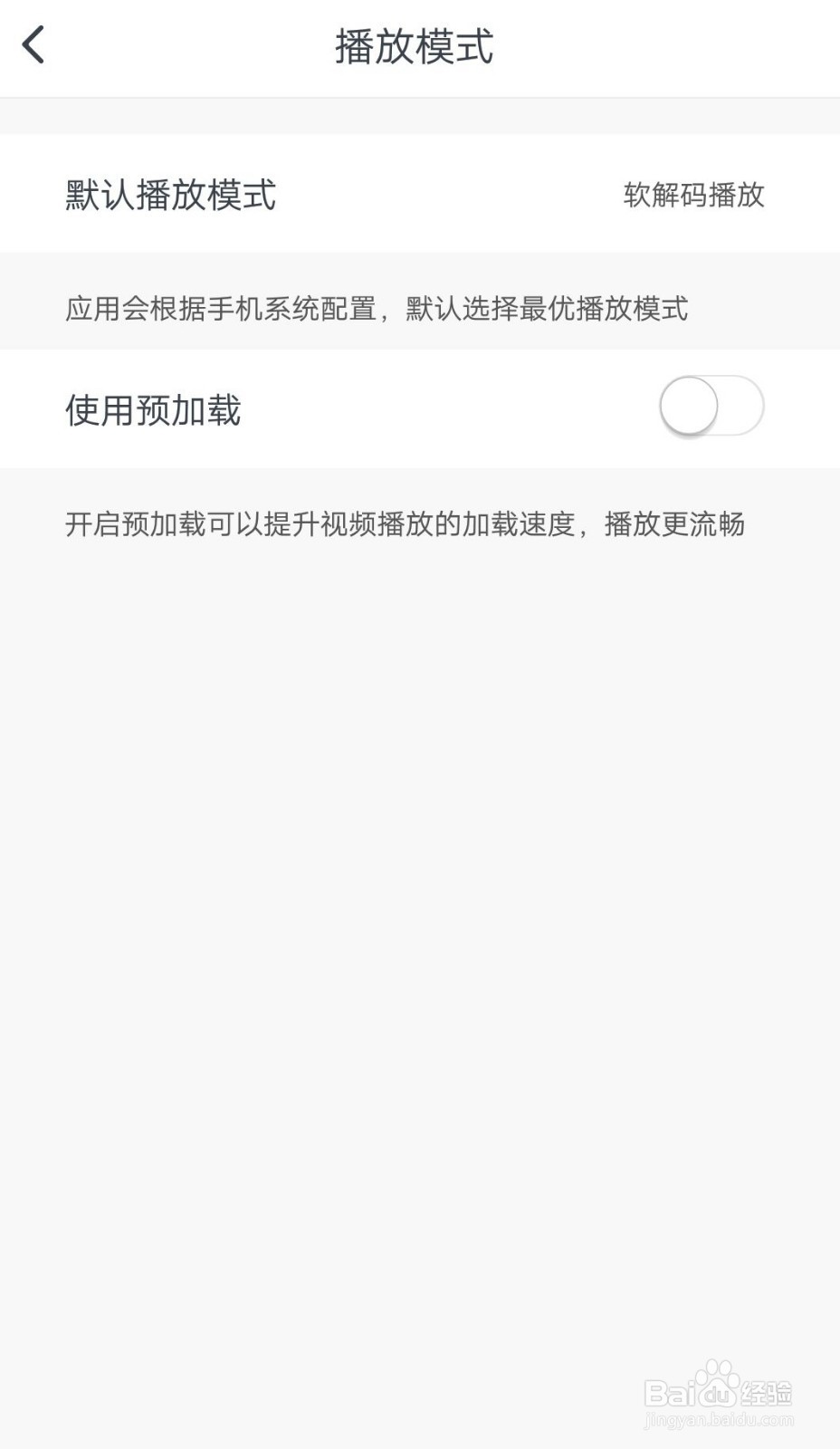Click the circular knob of the preload switch
840x1449 pixels.
point(692,406)
